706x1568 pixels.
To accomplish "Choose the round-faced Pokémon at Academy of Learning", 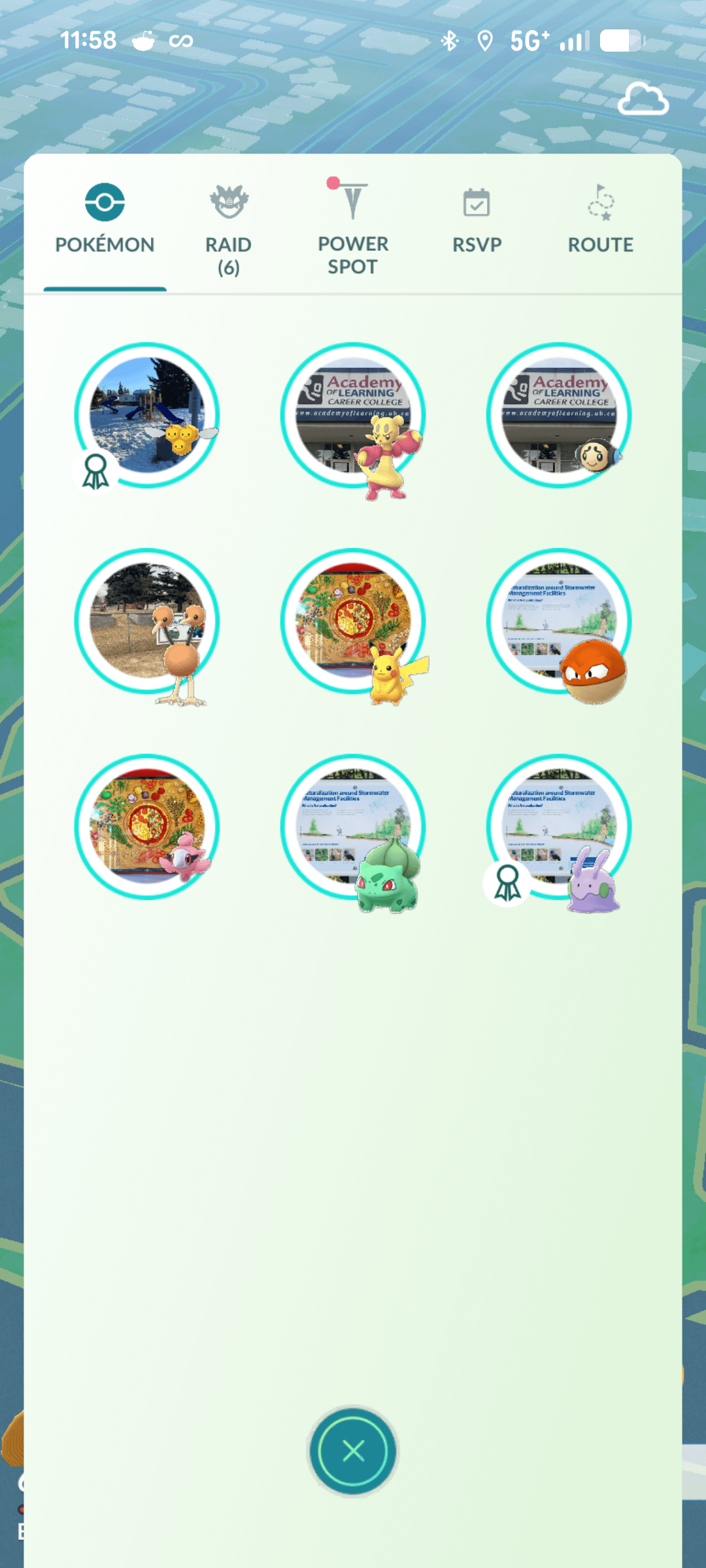I will point(559,416).
